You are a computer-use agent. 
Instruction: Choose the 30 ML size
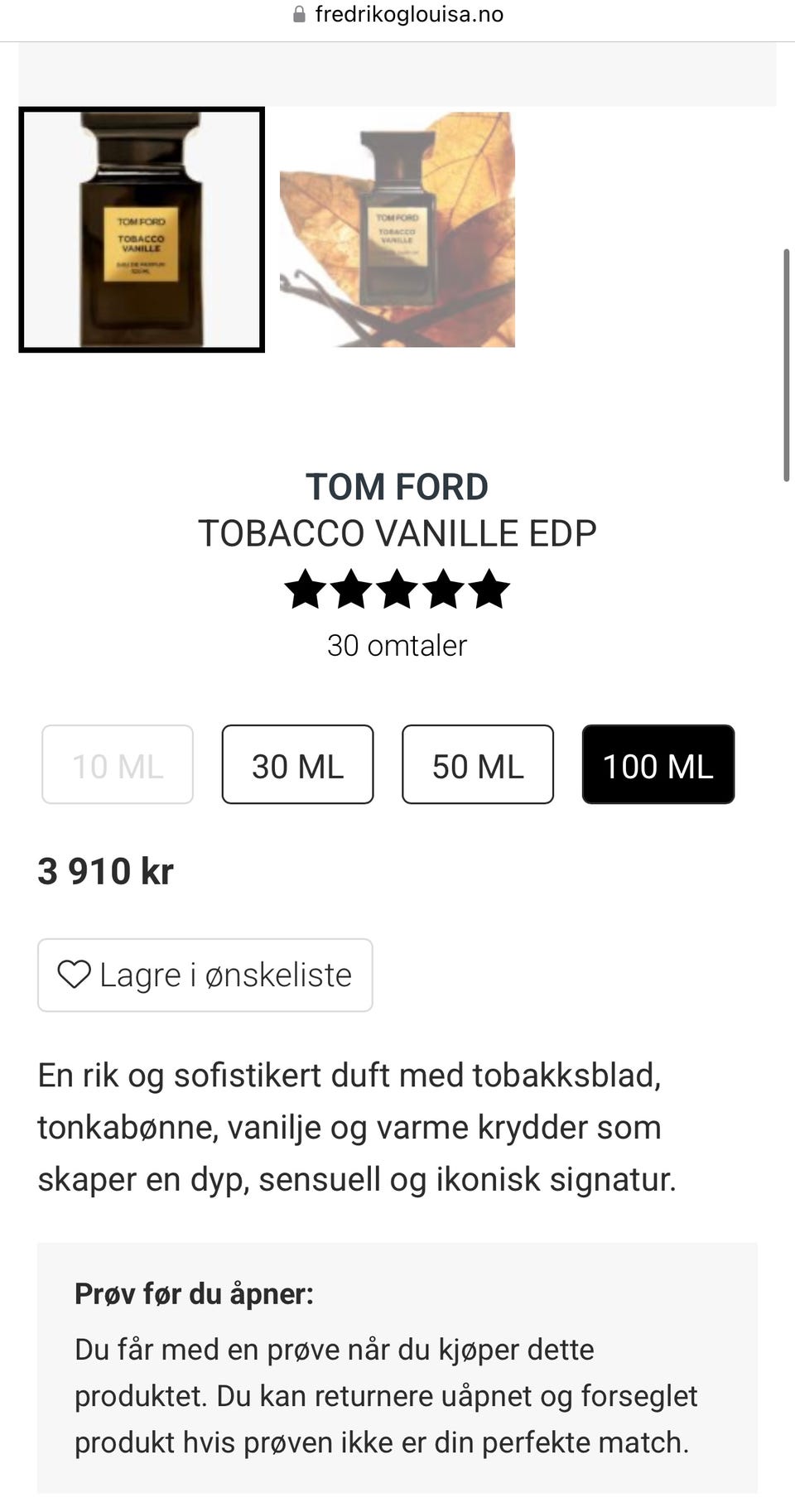(x=297, y=764)
